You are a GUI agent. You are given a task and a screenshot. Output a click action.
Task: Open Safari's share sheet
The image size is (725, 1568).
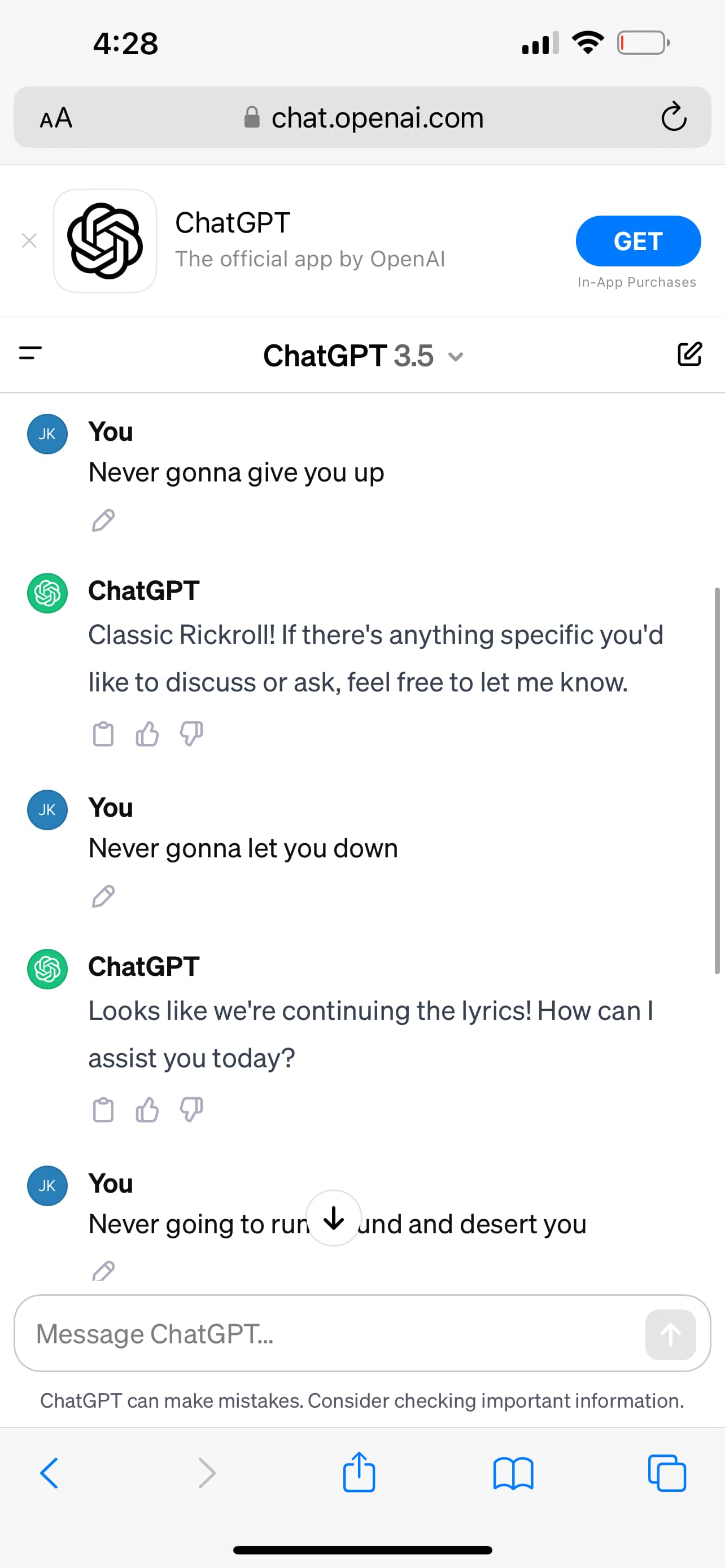pos(359,1473)
